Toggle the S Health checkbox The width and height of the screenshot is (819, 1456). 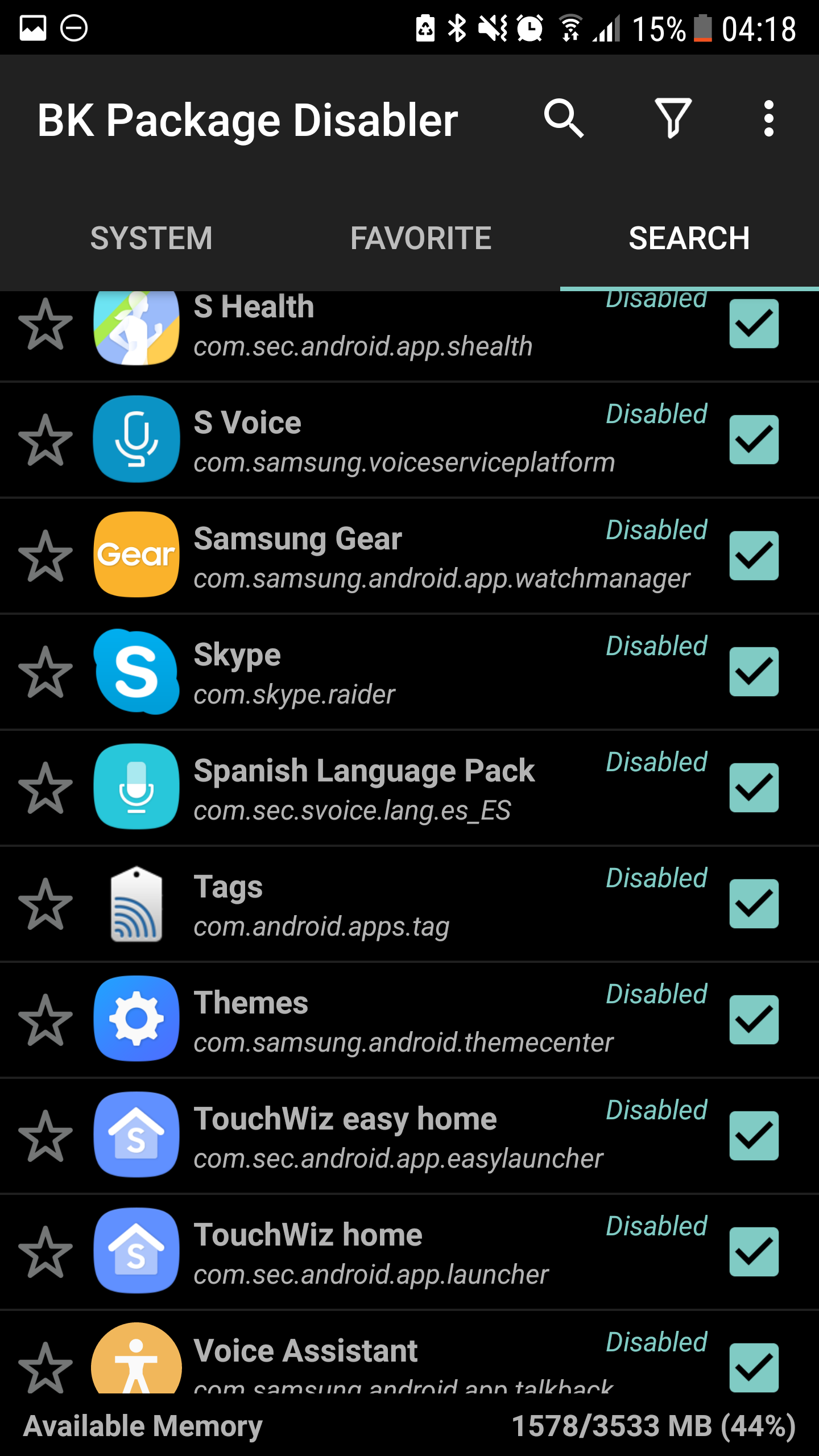point(754,324)
